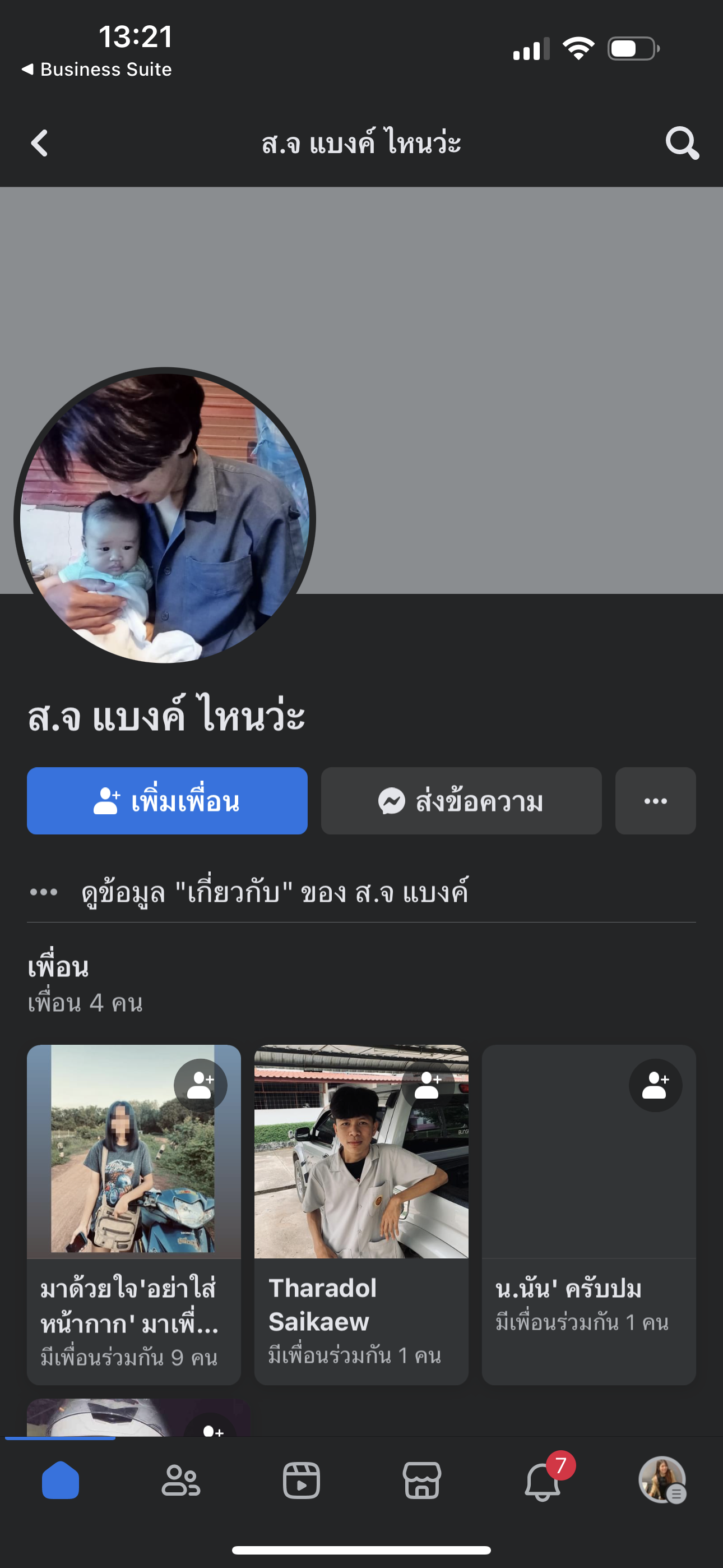Send a message via ส่งข้อความ button
The width and height of the screenshot is (723, 1568).
[x=461, y=801]
